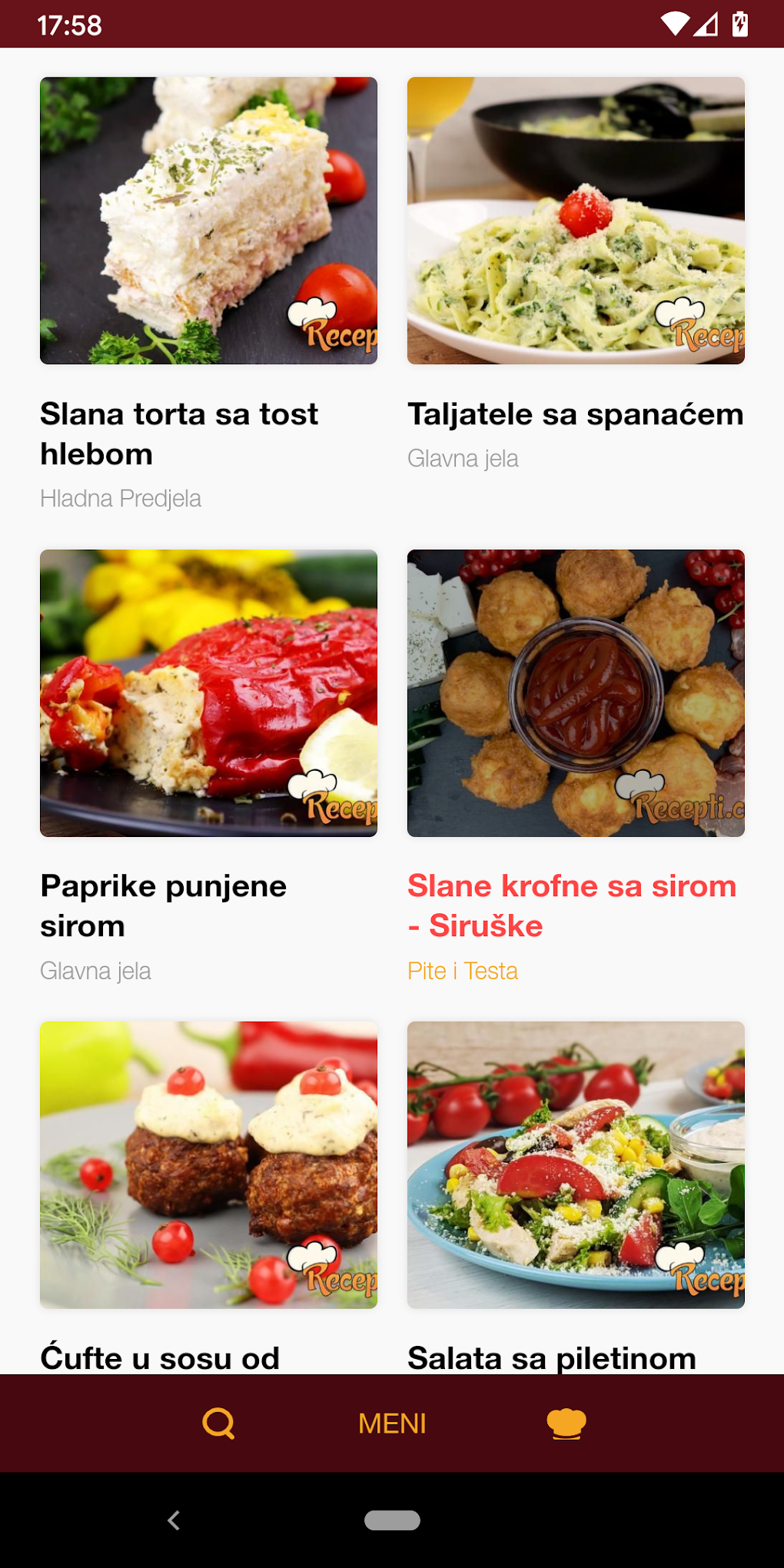The height and width of the screenshot is (1568, 784).
Task: Open Paprike punjene sirom recipe
Action: (164, 905)
